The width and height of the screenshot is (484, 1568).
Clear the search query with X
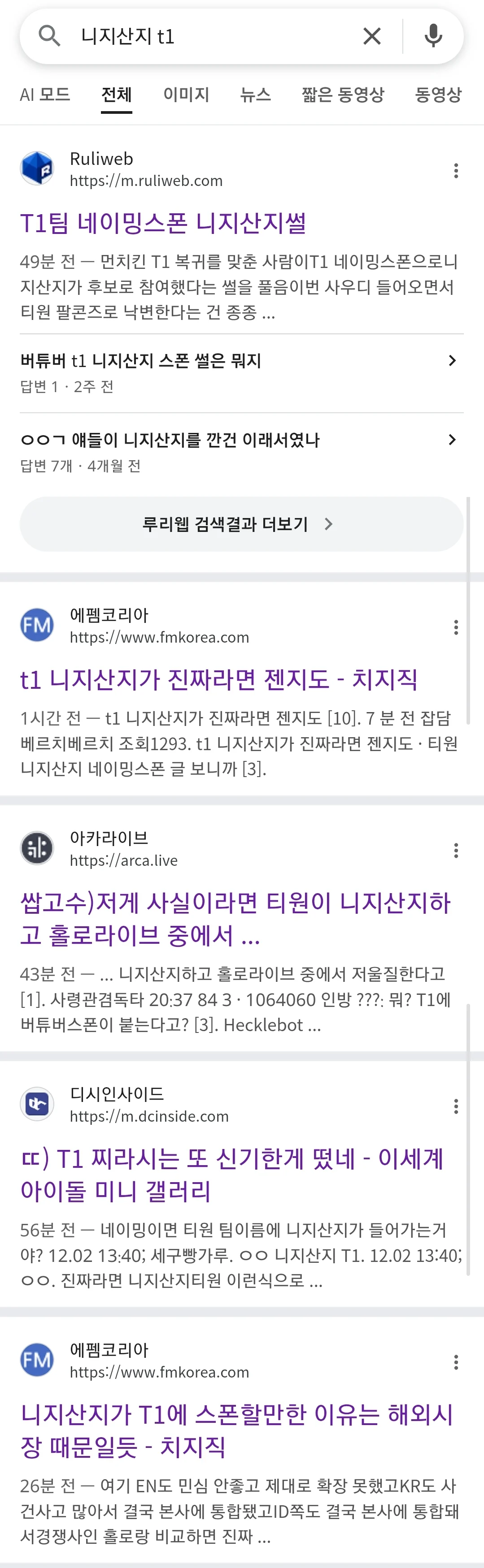pos(372,36)
